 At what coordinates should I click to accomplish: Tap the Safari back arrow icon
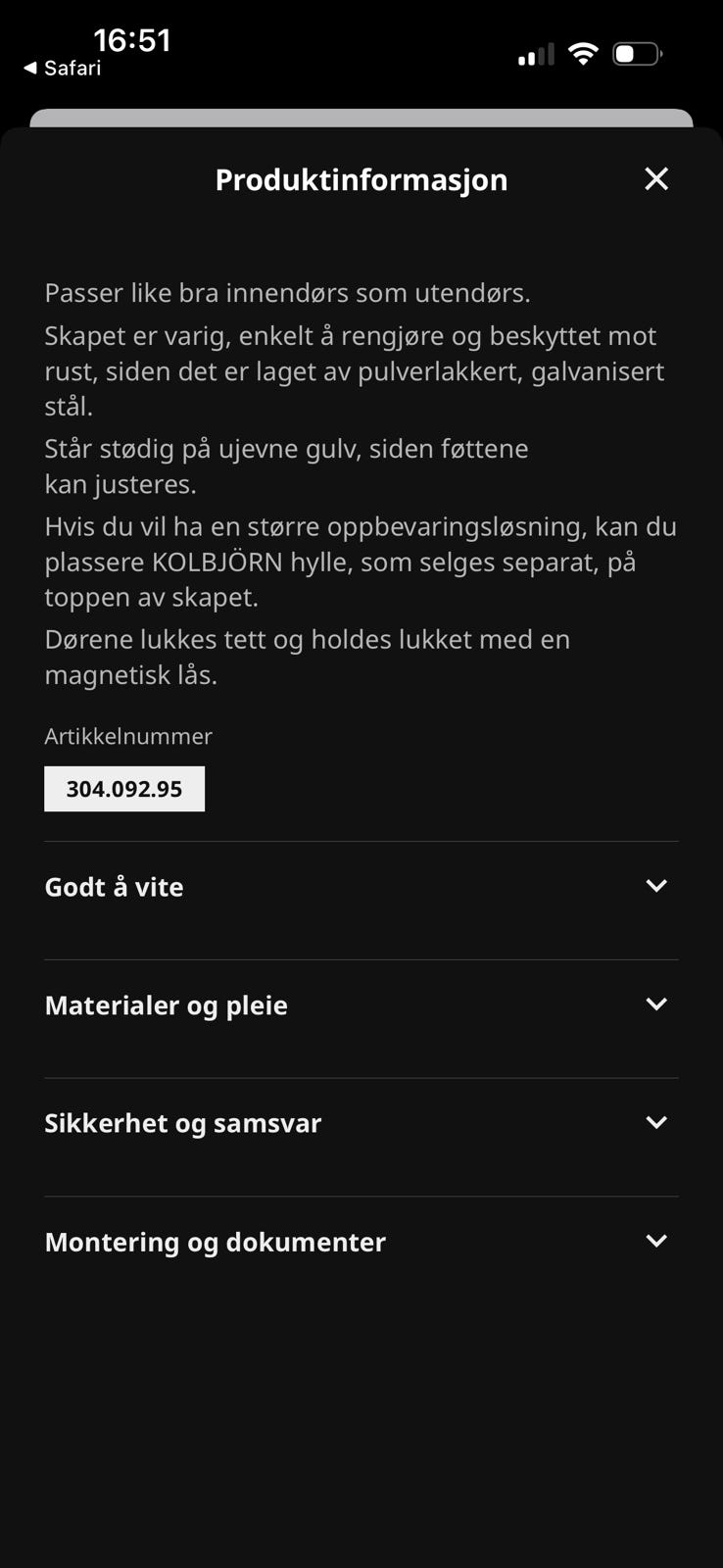[31, 69]
